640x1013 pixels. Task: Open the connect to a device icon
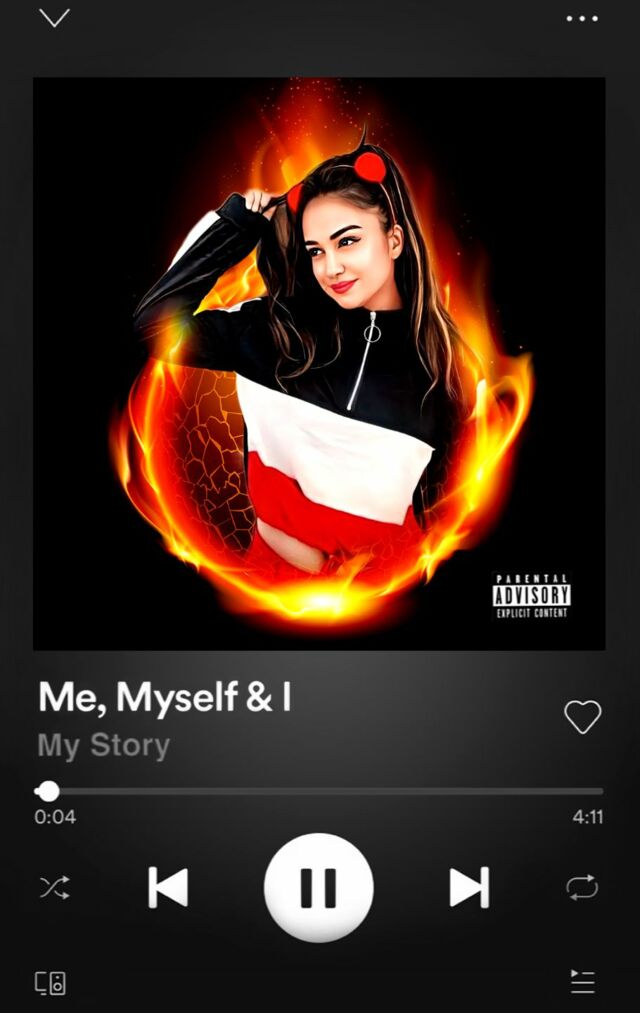click(x=50, y=983)
